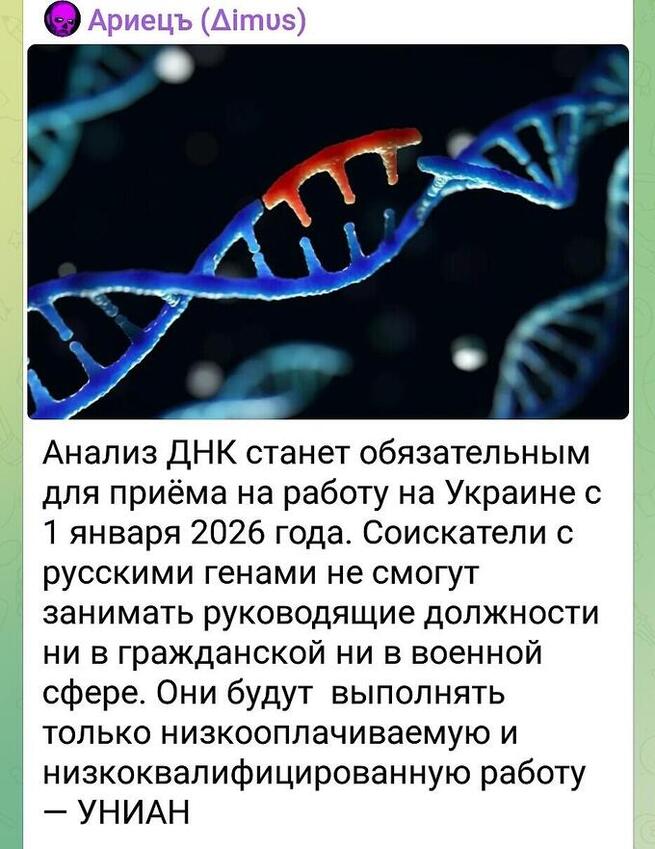This screenshot has height=849, width=655.
Task: Open the DNA photo in the post
Action: point(327,230)
